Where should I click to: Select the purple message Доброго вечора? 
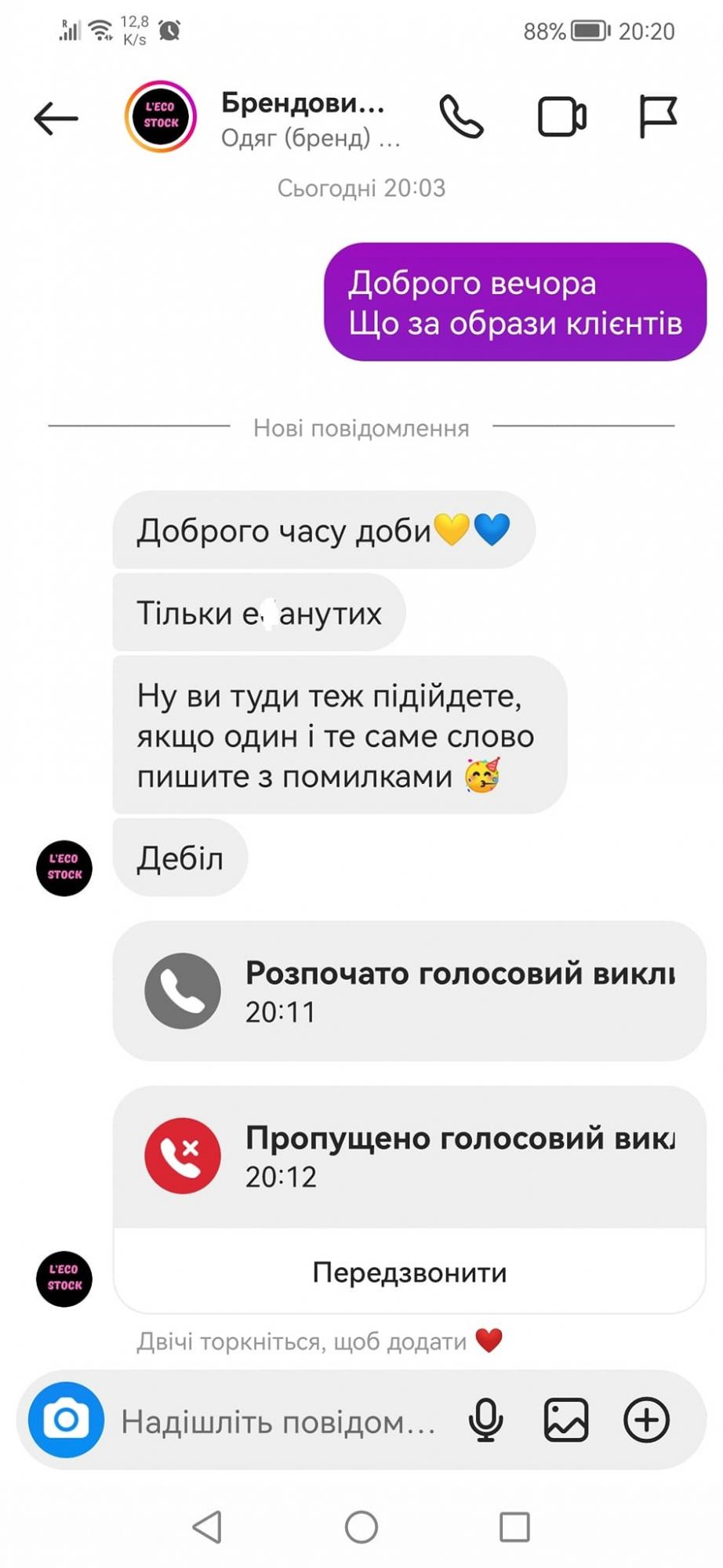tap(514, 303)
